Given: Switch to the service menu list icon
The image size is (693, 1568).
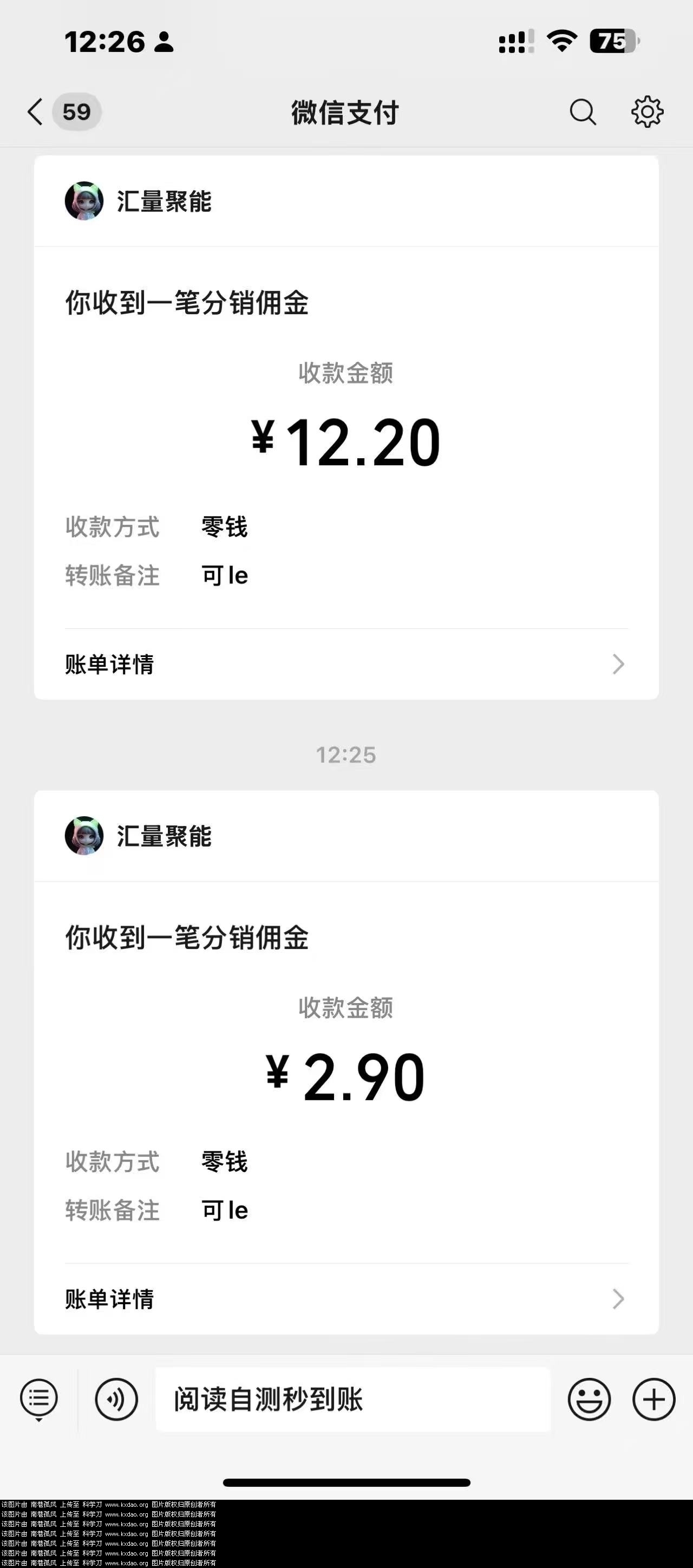Looking at the screenshot, I should pyautogui.click(x=39, y=1399).
